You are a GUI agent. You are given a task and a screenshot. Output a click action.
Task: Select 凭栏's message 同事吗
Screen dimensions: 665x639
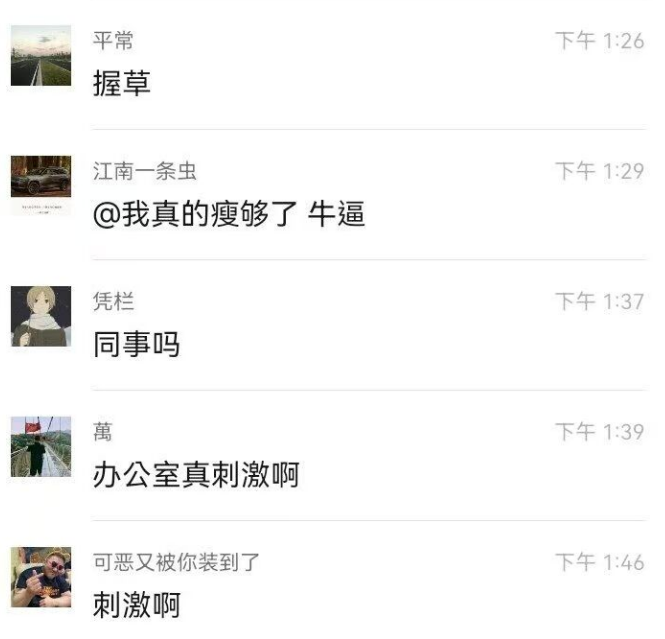136,345
